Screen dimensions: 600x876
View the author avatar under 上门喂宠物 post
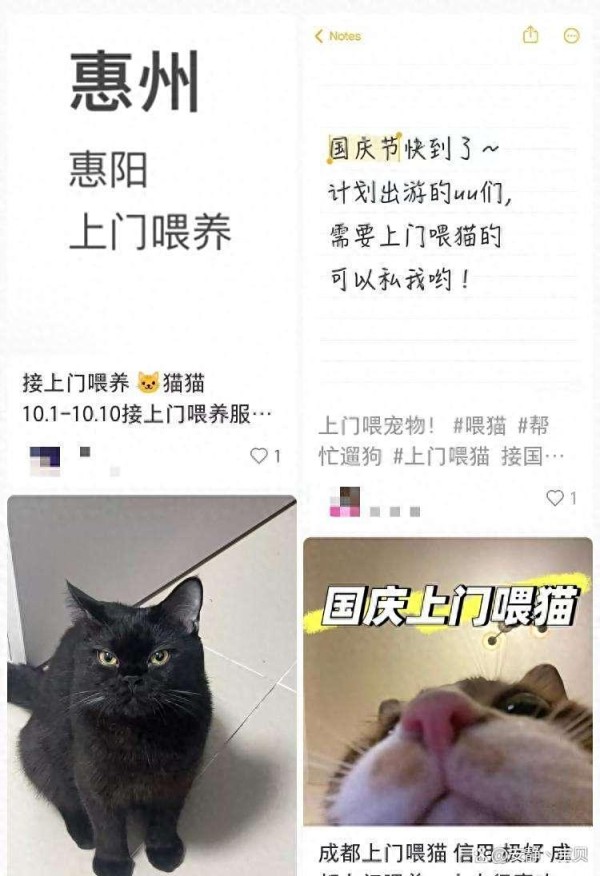point(345,500)
